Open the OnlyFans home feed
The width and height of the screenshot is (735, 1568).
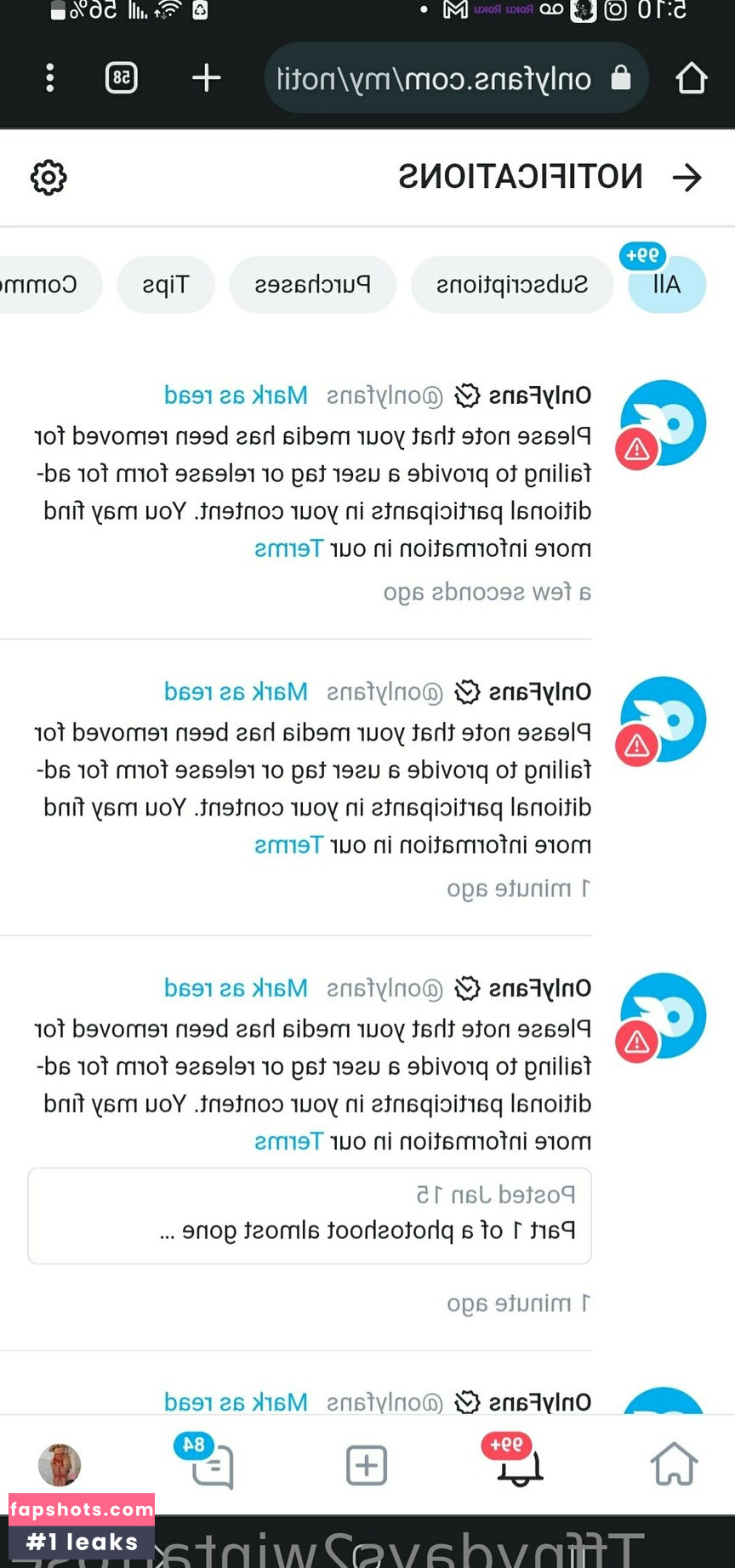674,1464
